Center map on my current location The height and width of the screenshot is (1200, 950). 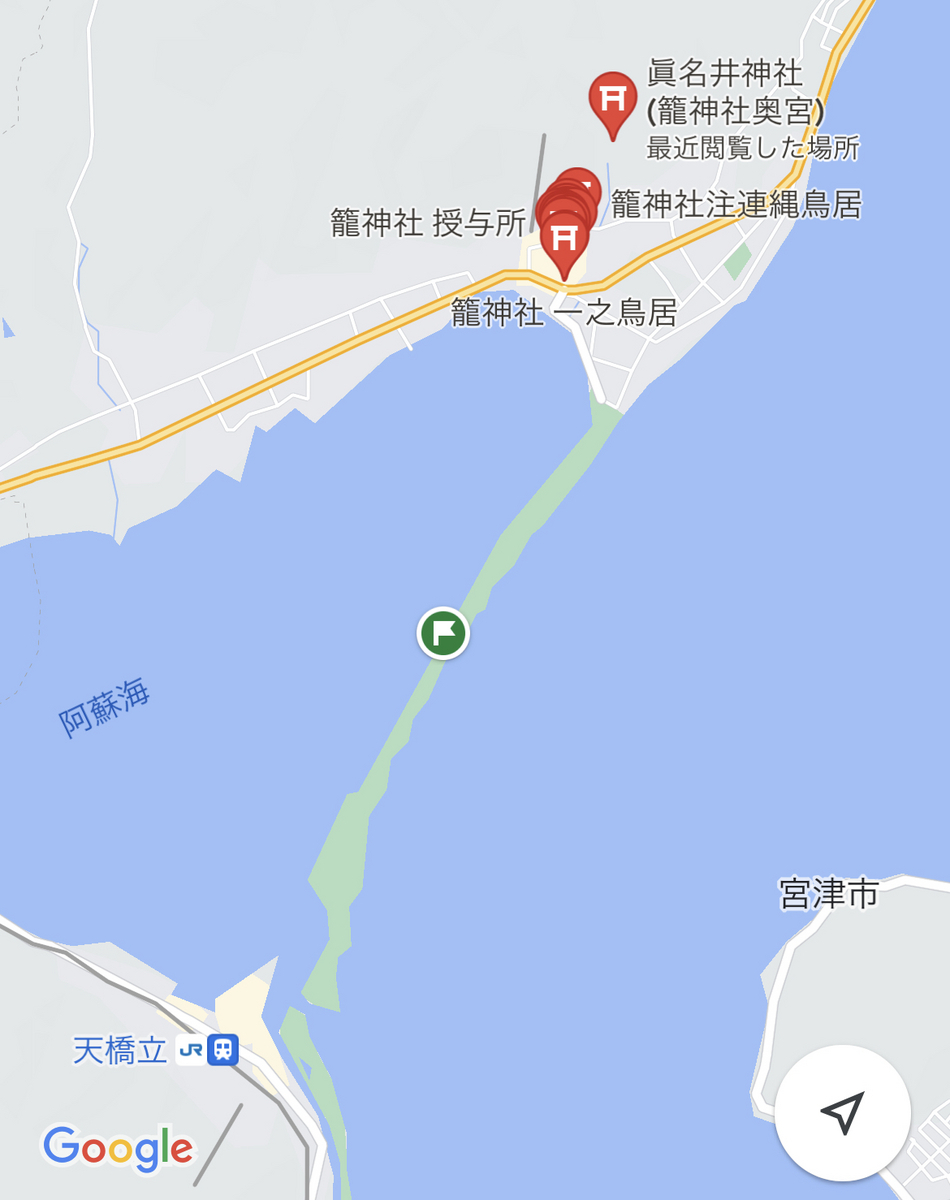coord(842,1112)
